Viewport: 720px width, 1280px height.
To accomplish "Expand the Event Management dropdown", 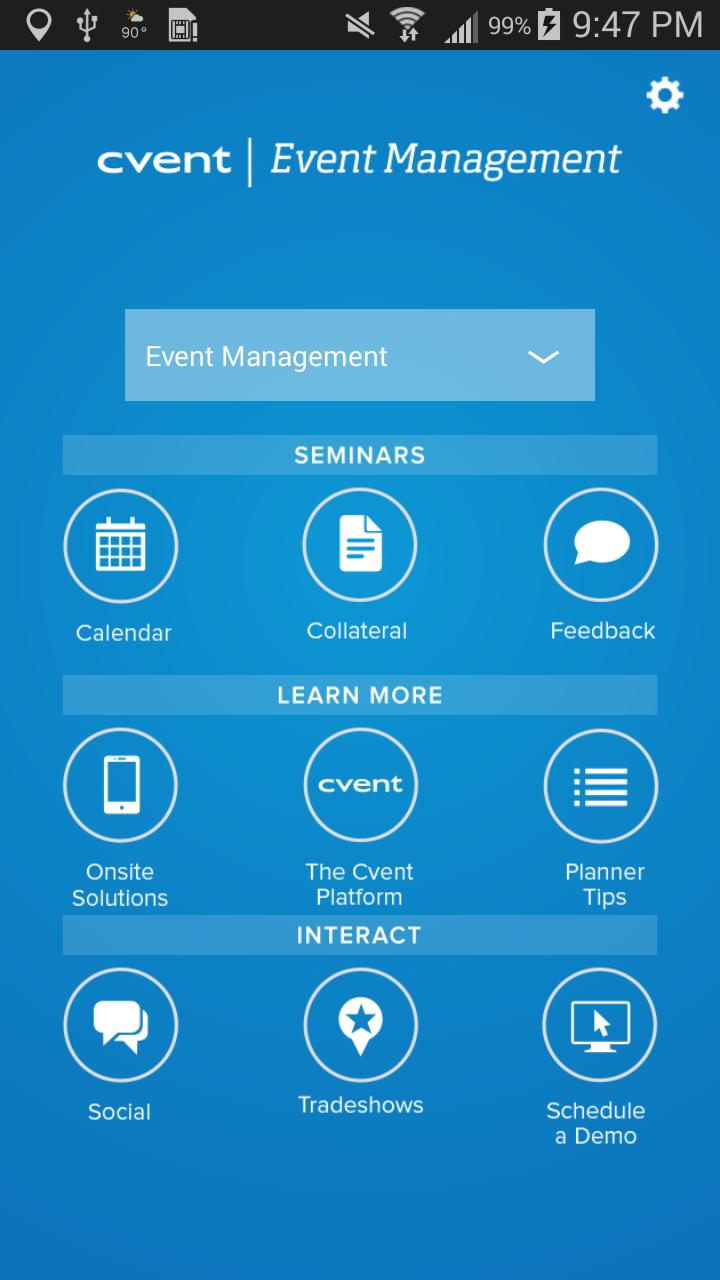I will (x=360, y=355).
